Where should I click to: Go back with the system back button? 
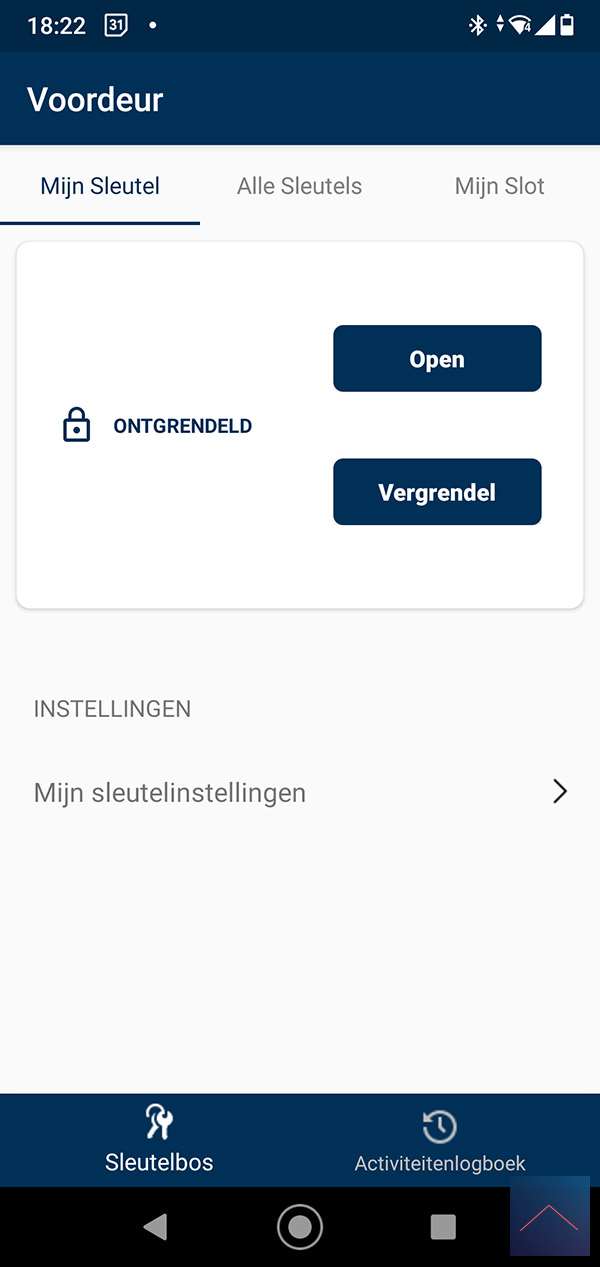(155, 1227)
